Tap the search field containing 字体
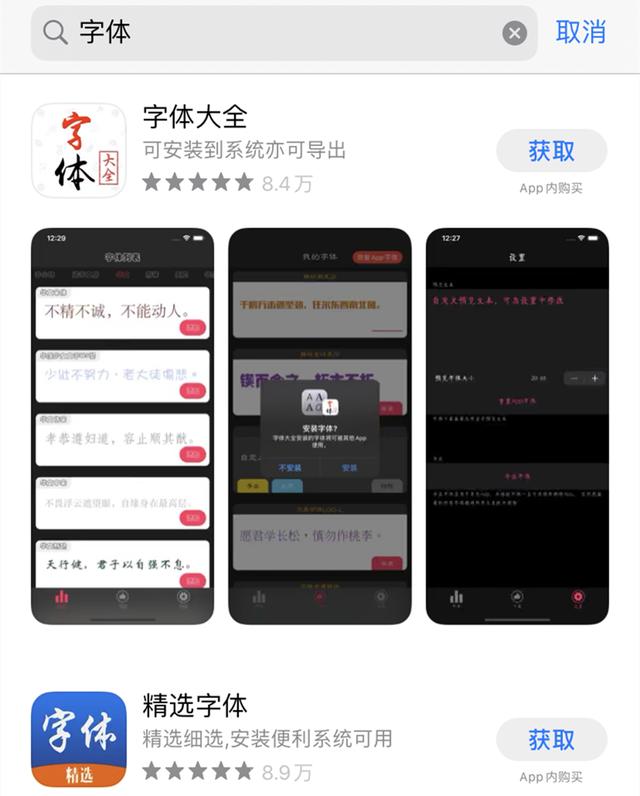This screenshot has width=640, height=796. 270,33
